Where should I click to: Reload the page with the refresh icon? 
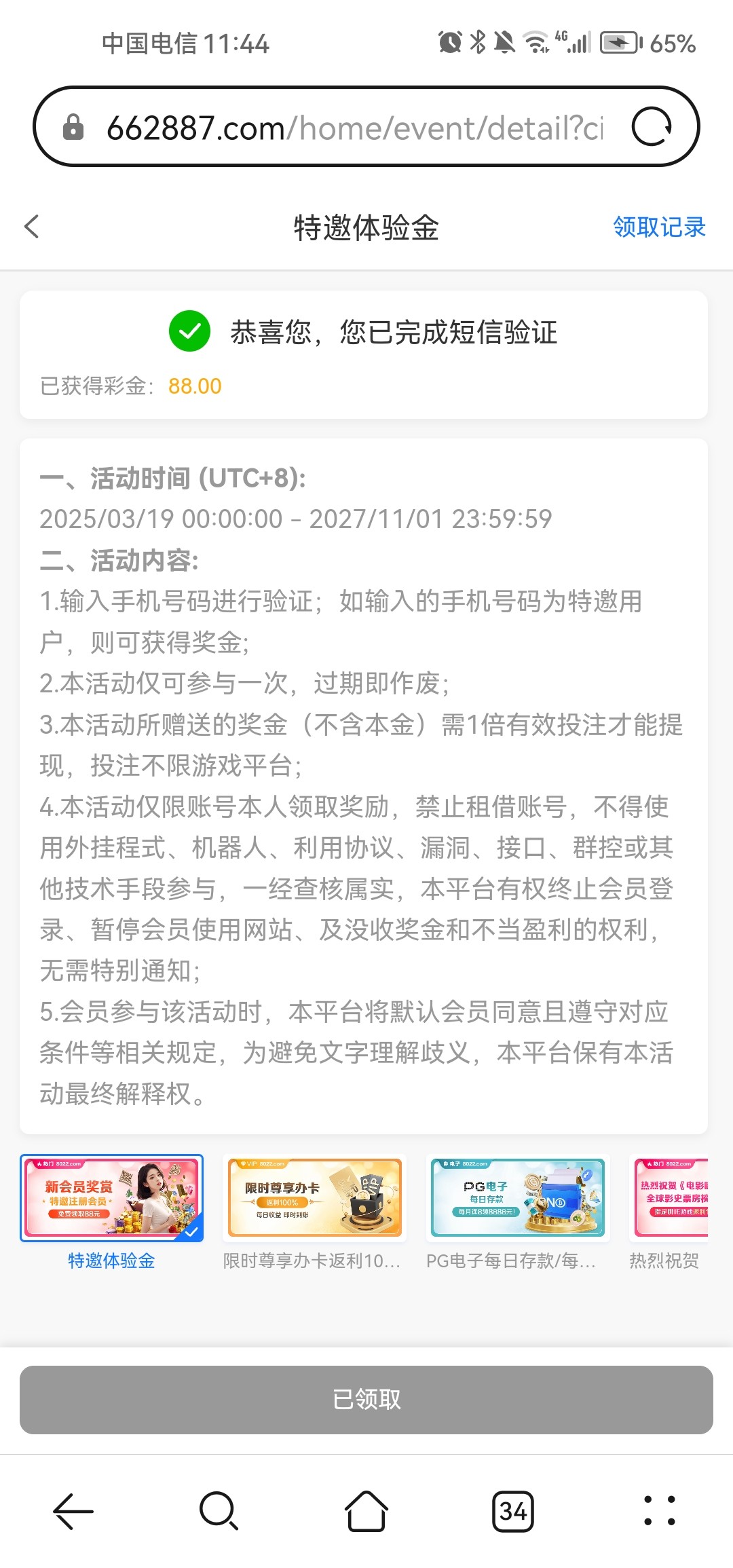pos(652,127)
